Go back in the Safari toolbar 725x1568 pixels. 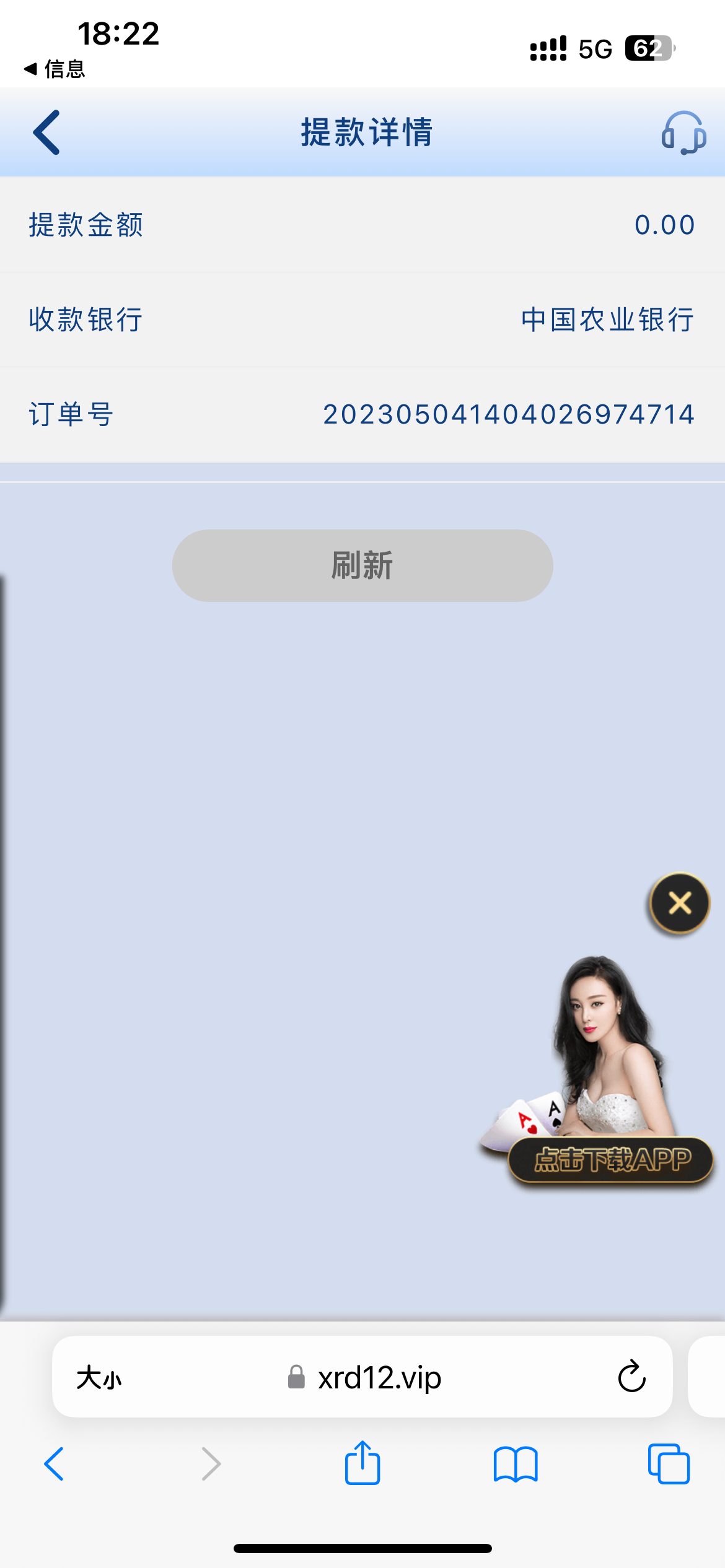coord(54,1464)
